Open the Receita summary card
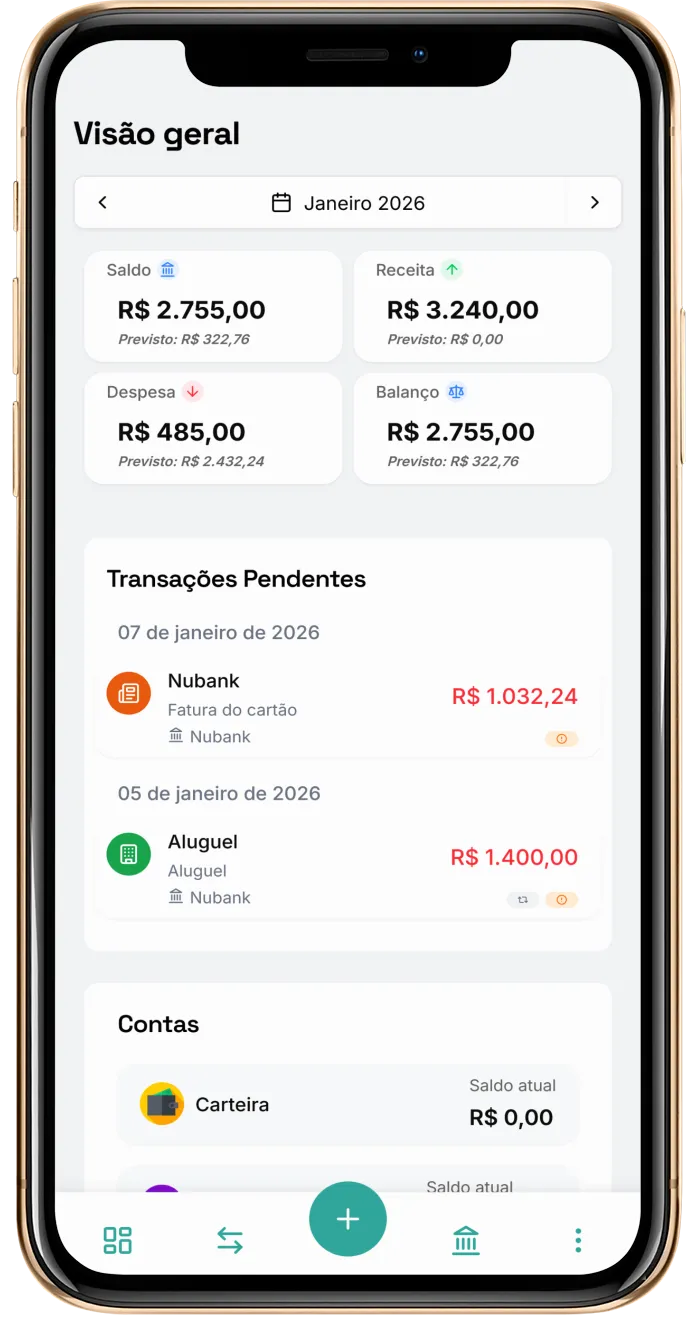 tap(482, 306)
